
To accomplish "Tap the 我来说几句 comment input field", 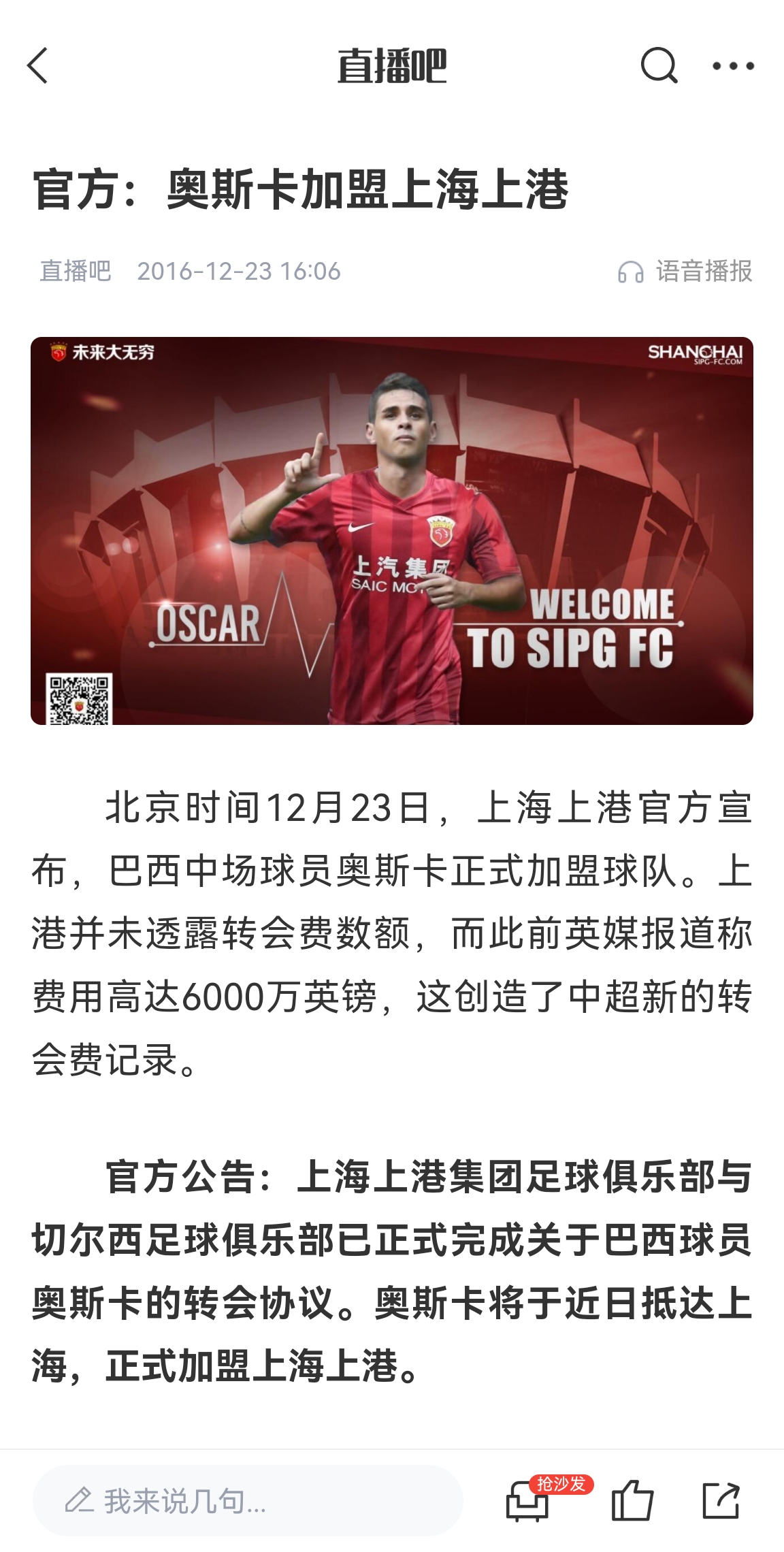I will tap(248, 1500).
